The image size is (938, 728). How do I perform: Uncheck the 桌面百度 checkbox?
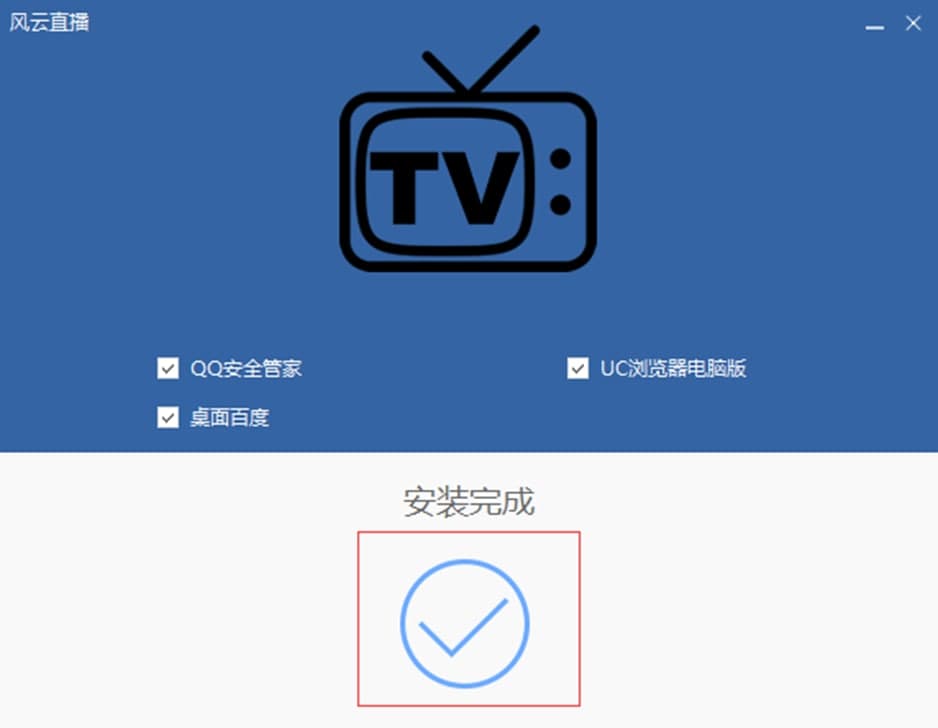(x=168, y=417)
